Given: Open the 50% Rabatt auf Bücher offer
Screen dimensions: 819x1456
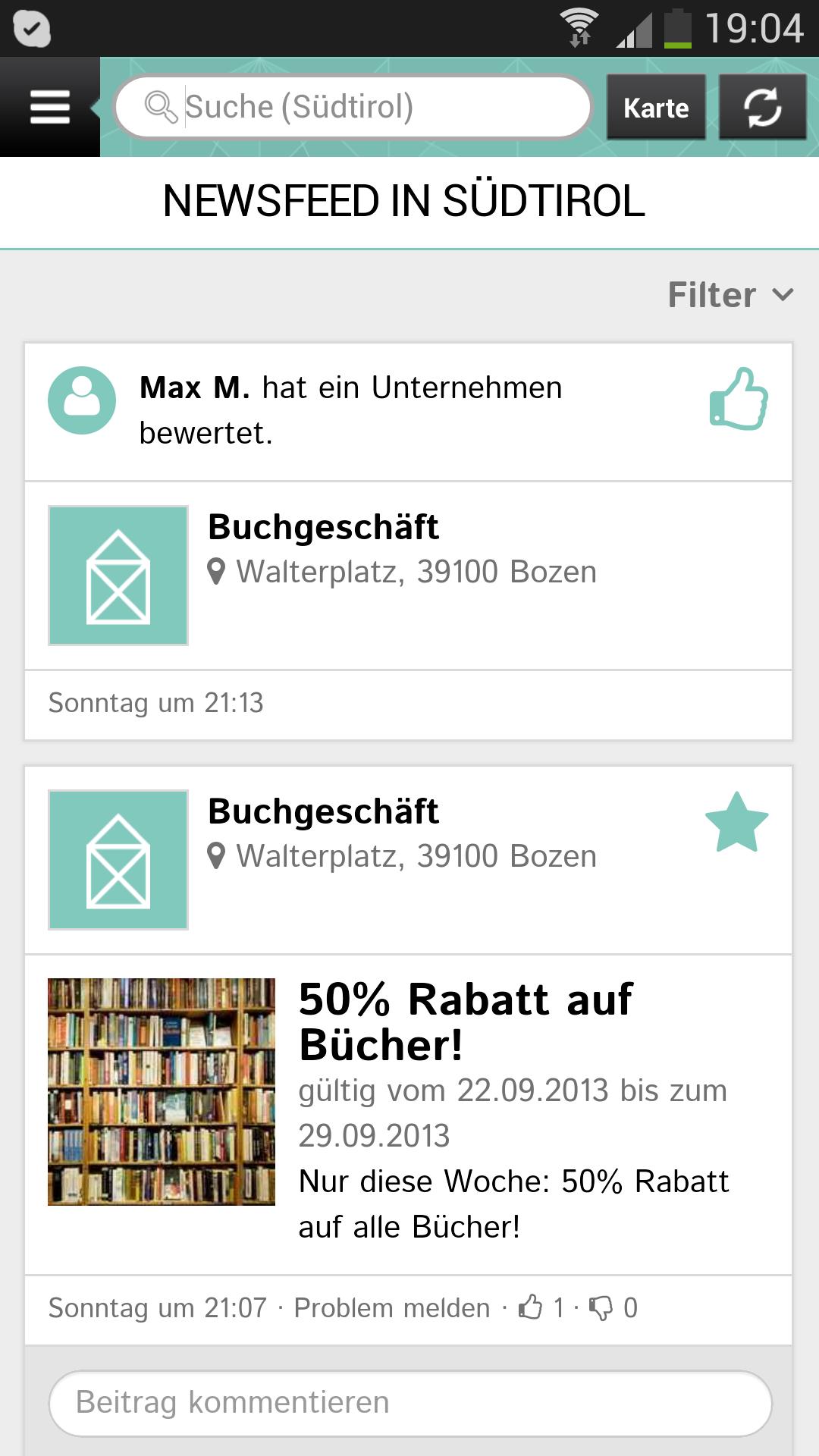Looking at the screenshot, I should [x=465, y=1021].
